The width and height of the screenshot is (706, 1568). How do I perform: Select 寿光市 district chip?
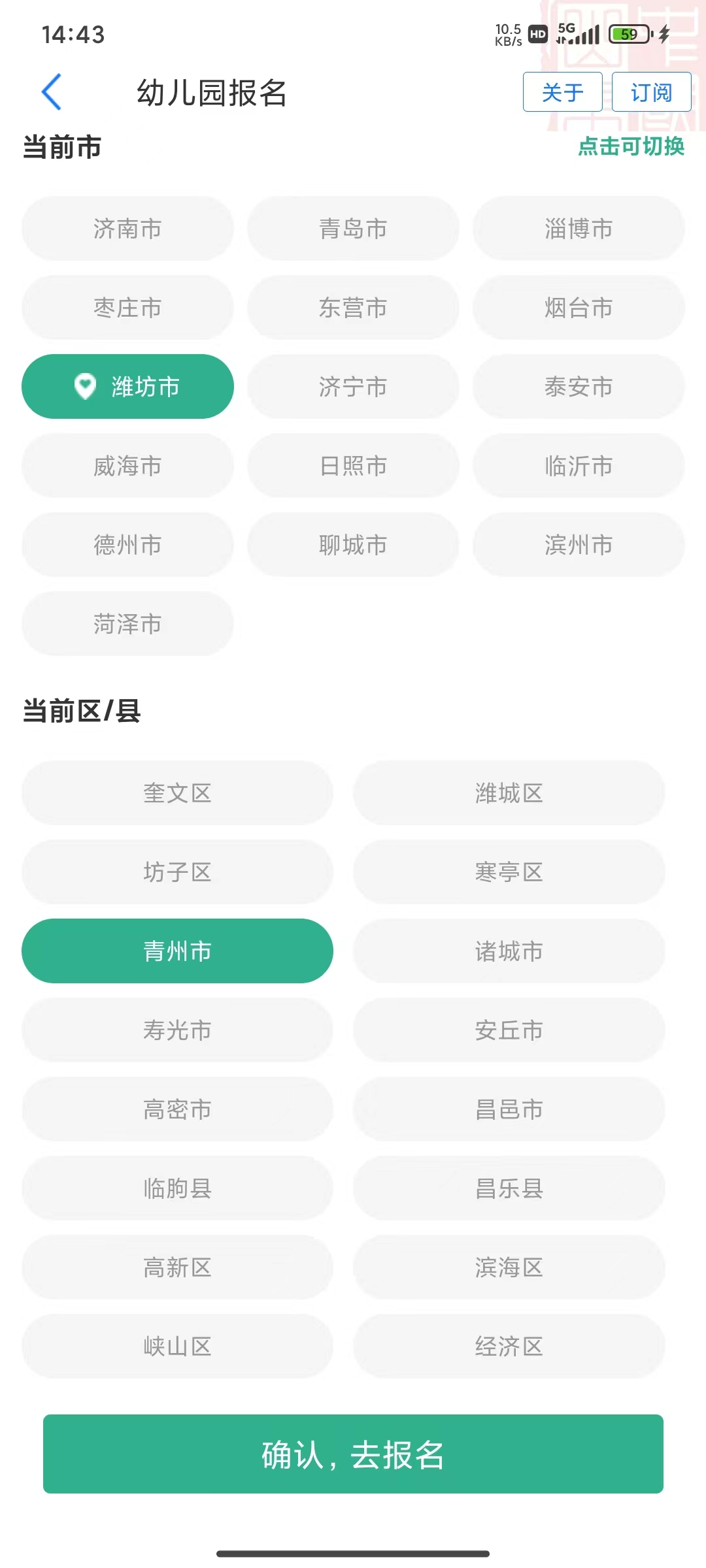pyautogui.click(x=177, y=1030)
